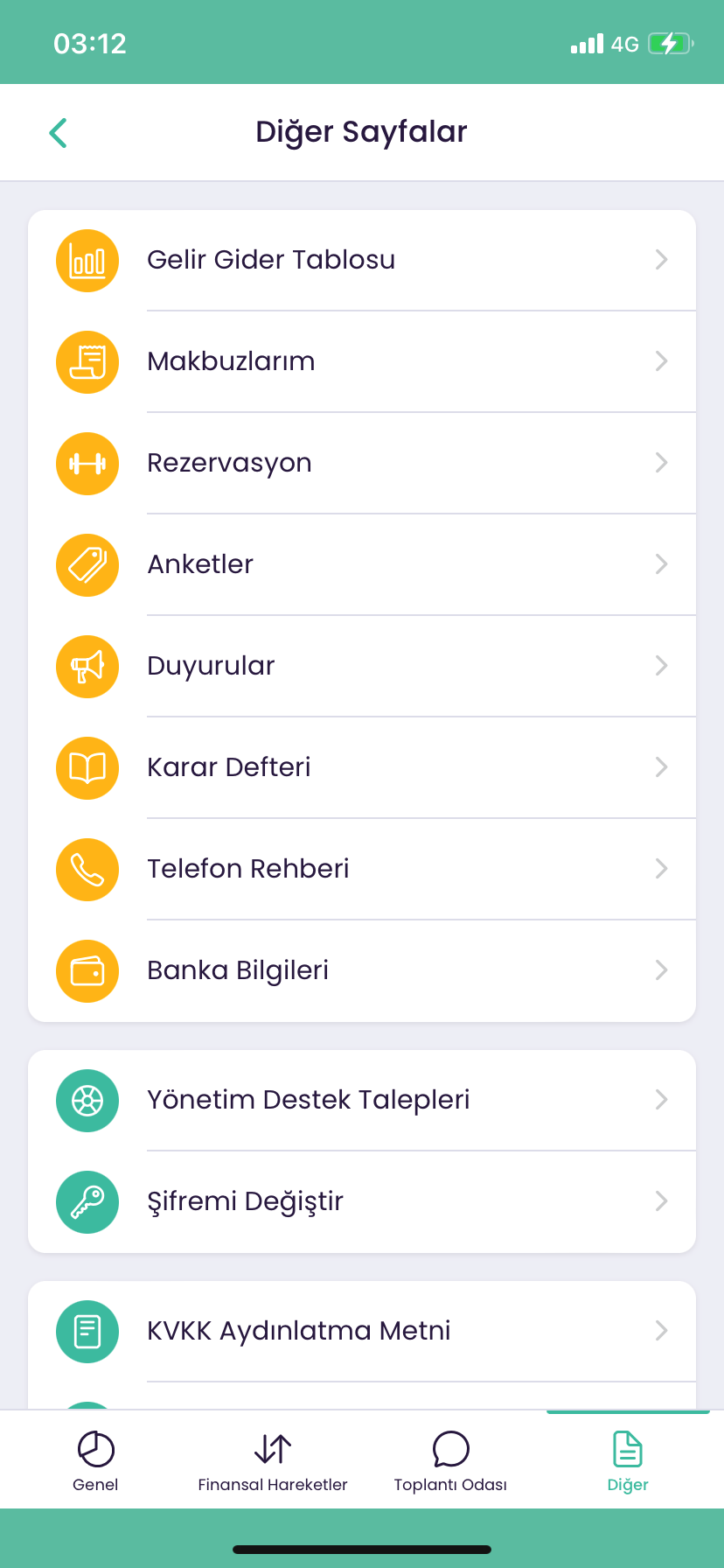Viewport: 724px width, 1568px height.
Task: Expand the Banka Bilgileri row chevron
Action: tap(661, 970)
